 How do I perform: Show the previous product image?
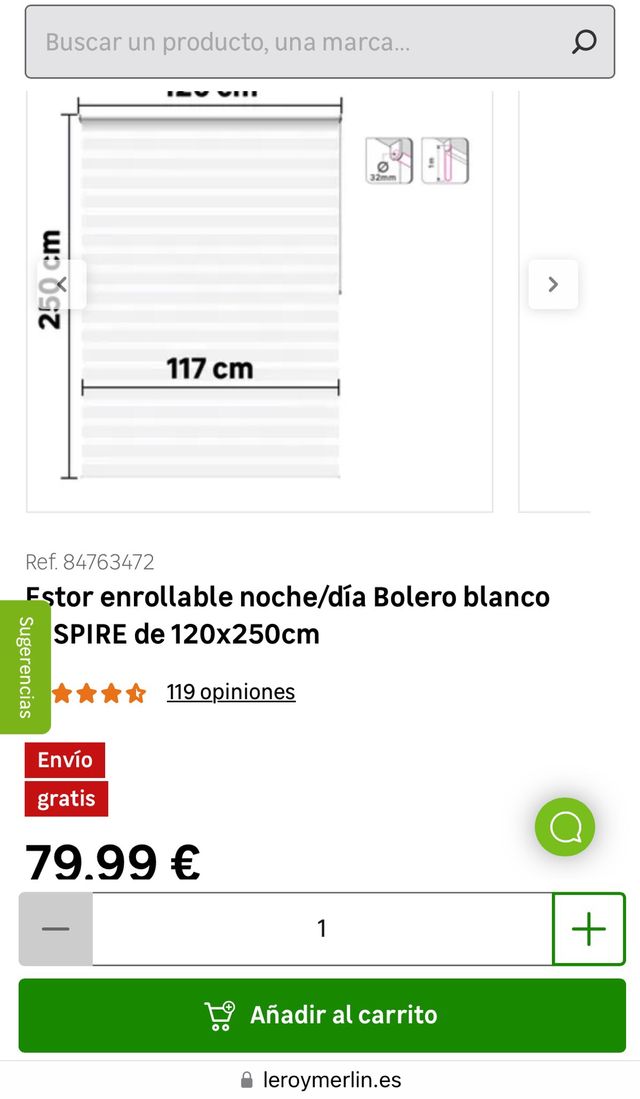coord(62,284)
